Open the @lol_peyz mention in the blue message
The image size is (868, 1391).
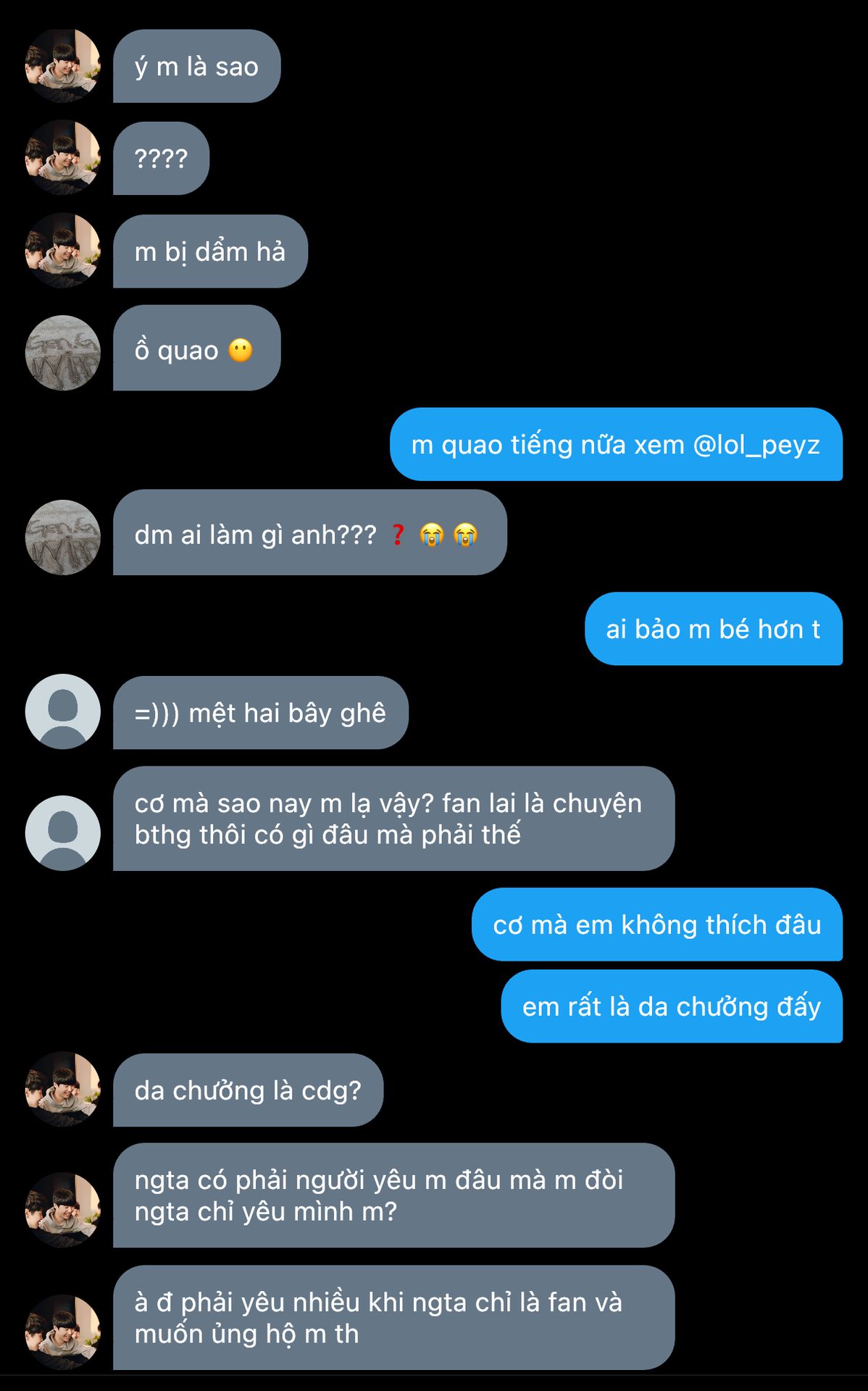(x=756, y=444)
